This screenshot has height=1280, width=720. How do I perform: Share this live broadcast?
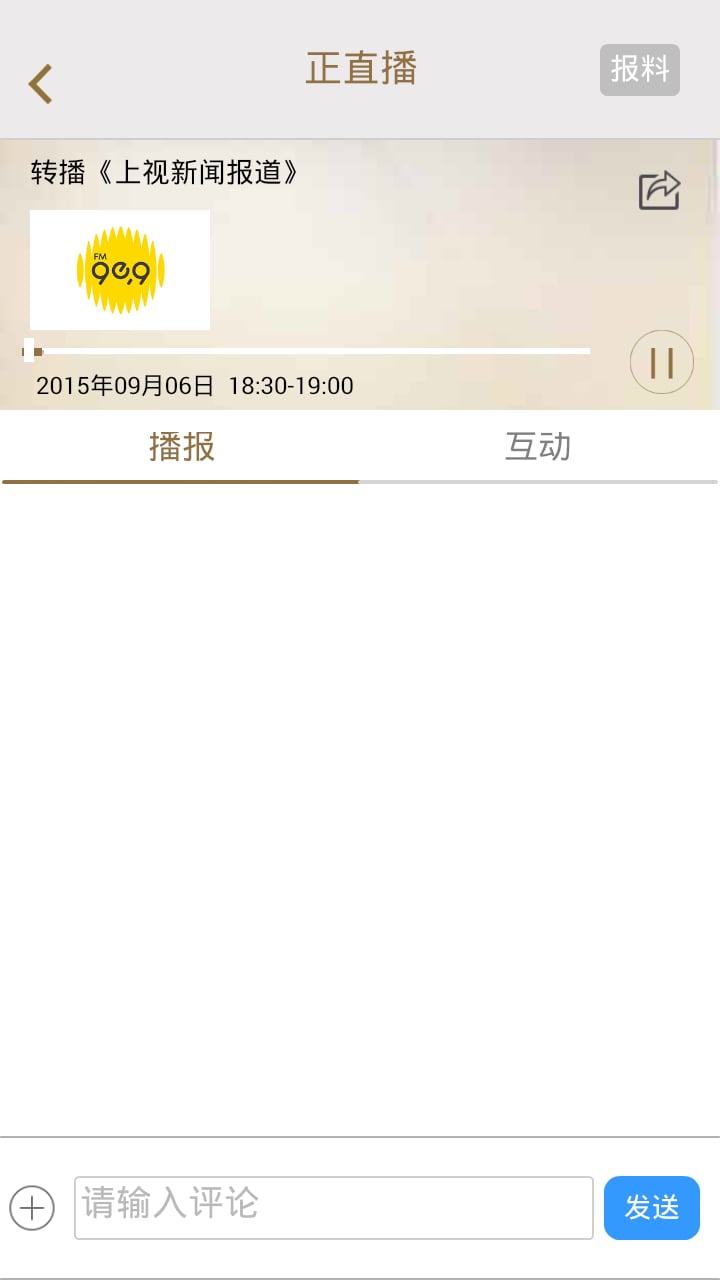coord(659,190)
